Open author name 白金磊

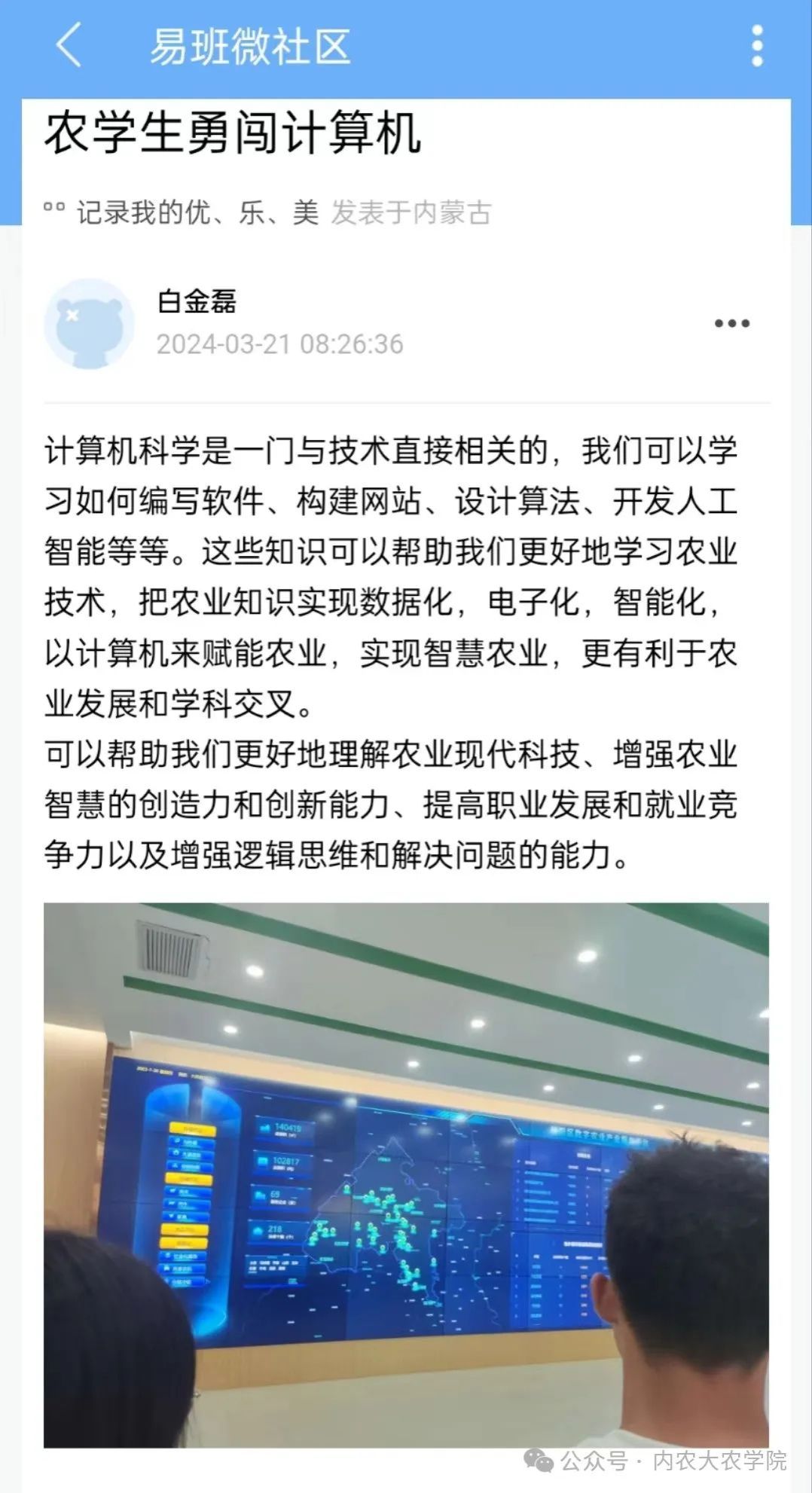(x=197, y=301)
